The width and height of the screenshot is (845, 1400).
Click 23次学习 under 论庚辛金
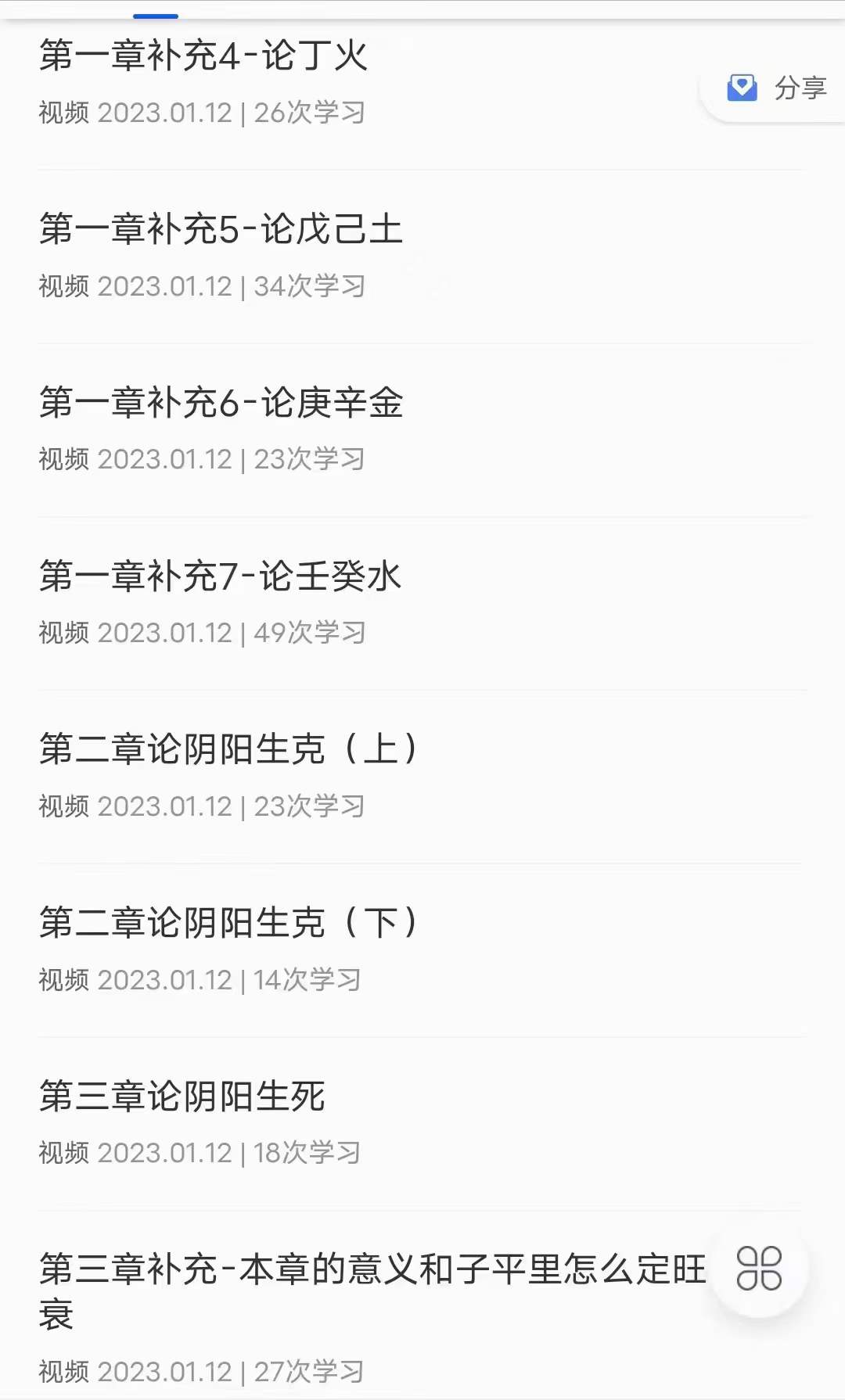(x=309, y=460)
